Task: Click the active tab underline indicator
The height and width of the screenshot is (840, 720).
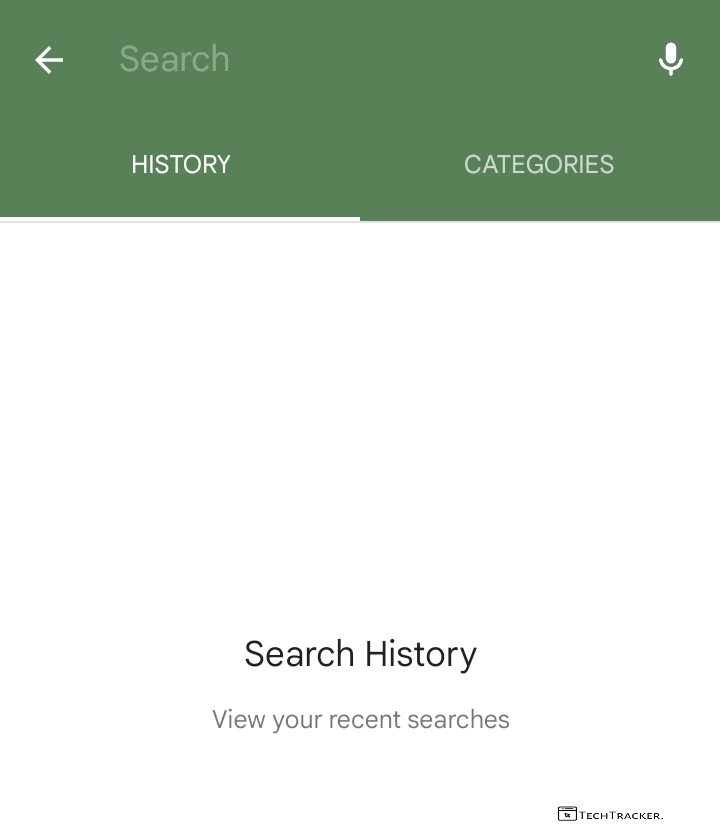Action: click(180, 220)
